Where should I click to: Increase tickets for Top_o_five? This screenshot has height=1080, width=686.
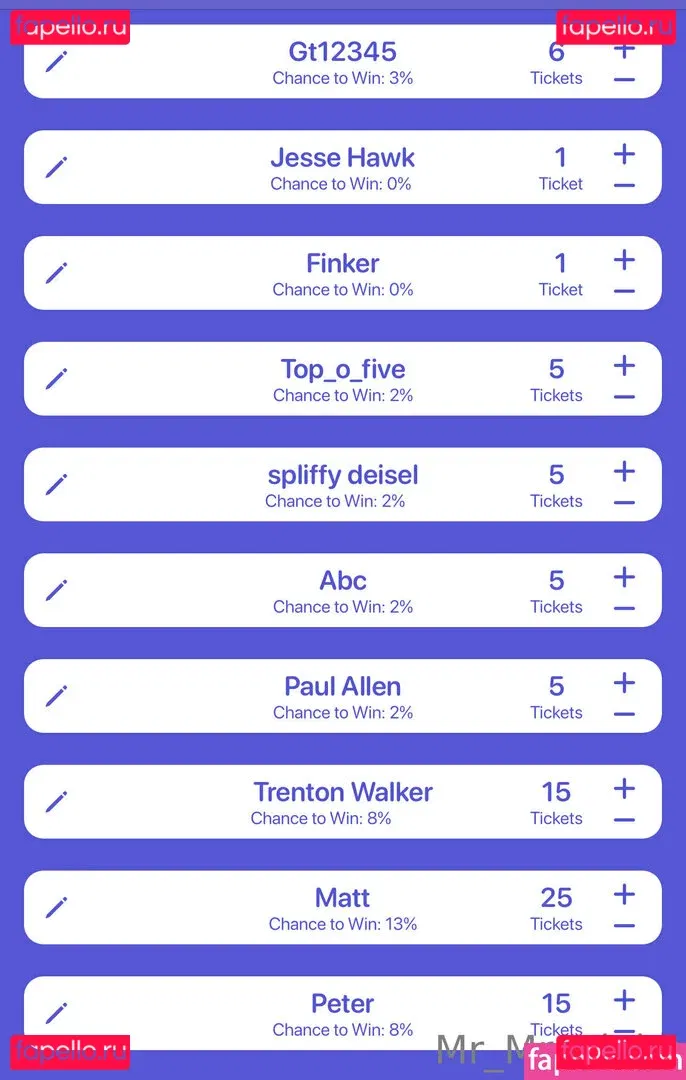coord(624,366)
